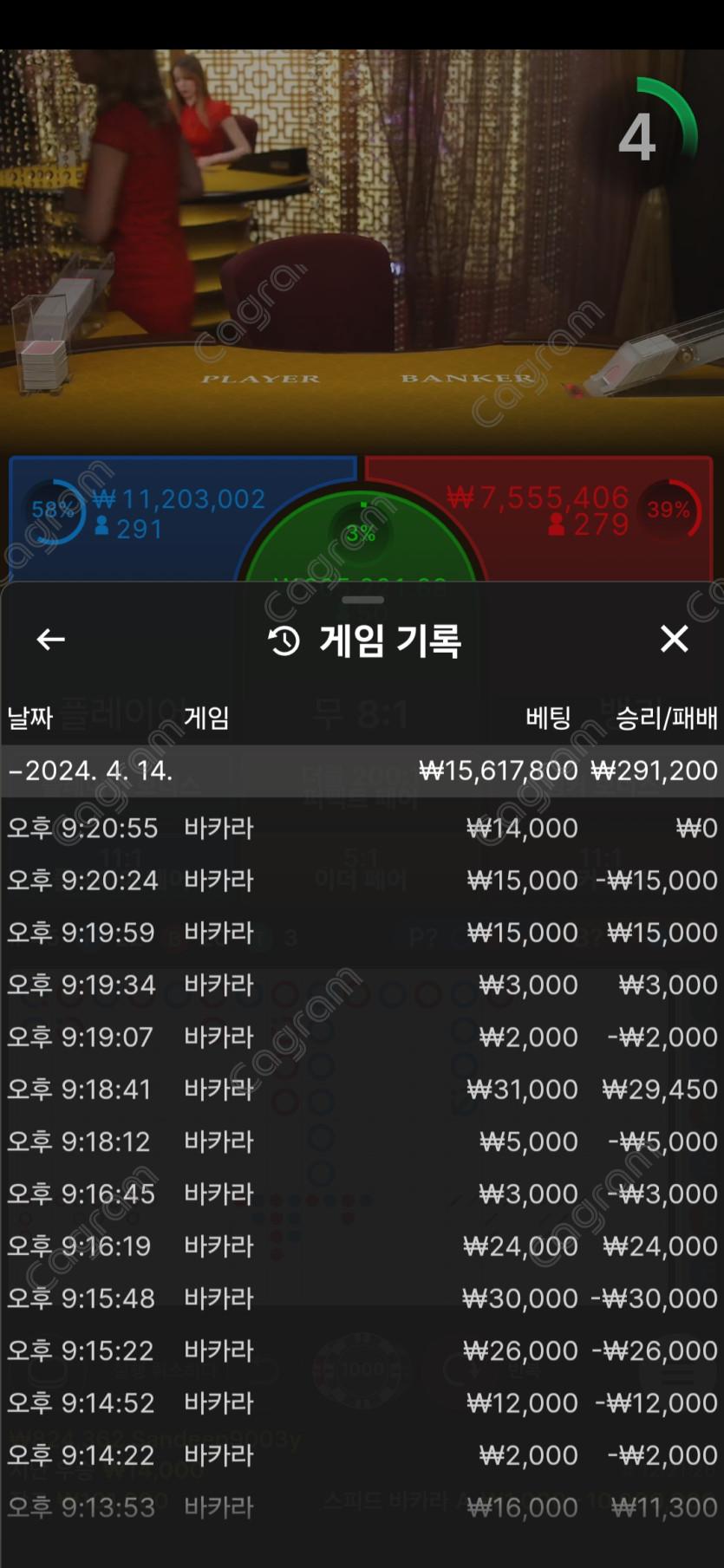This screenshot has width=724, height=1568.
Task: Bet on the green Tie area
Action: point(362,542)
